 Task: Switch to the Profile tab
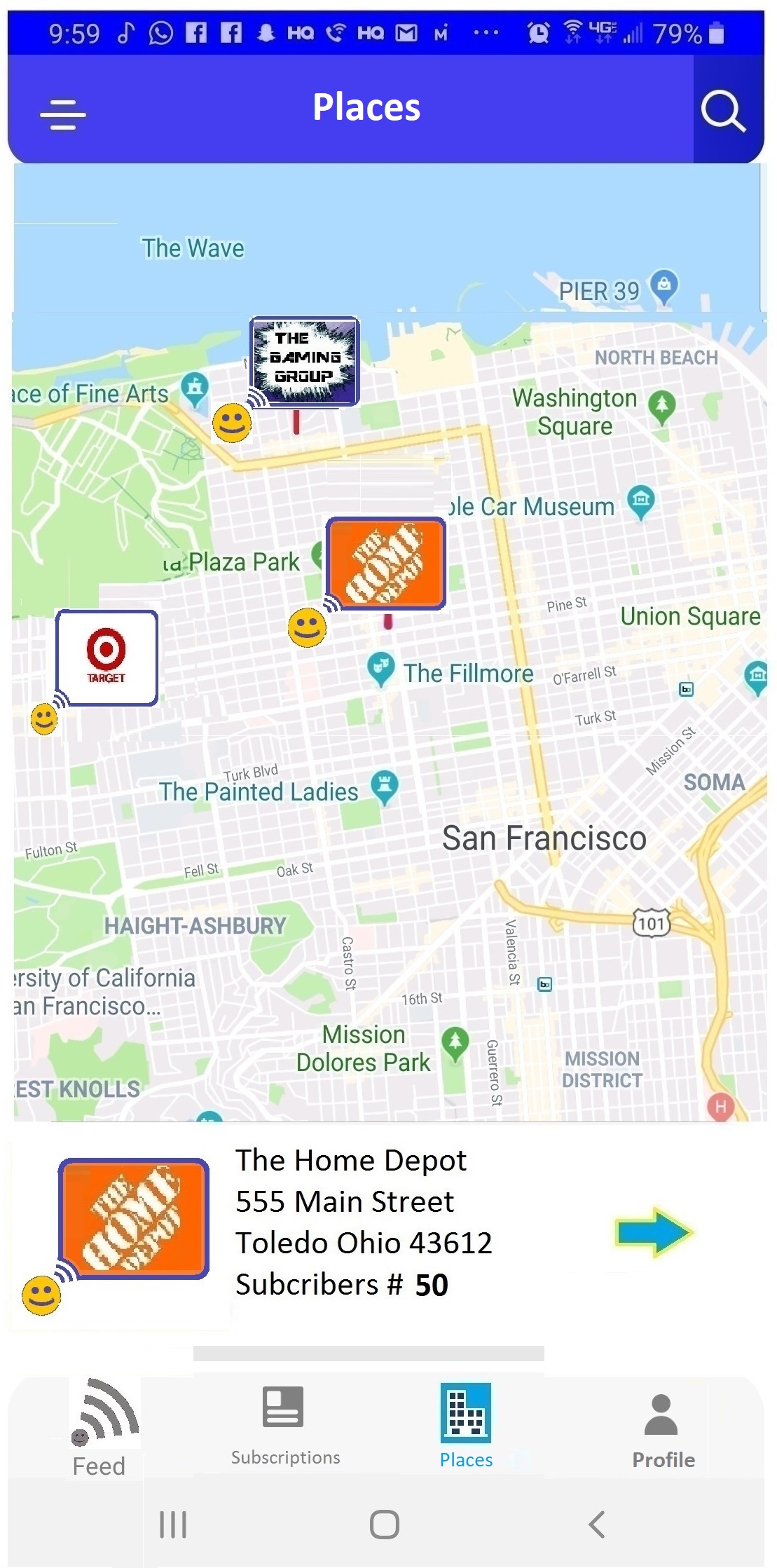pos(662,1430)
